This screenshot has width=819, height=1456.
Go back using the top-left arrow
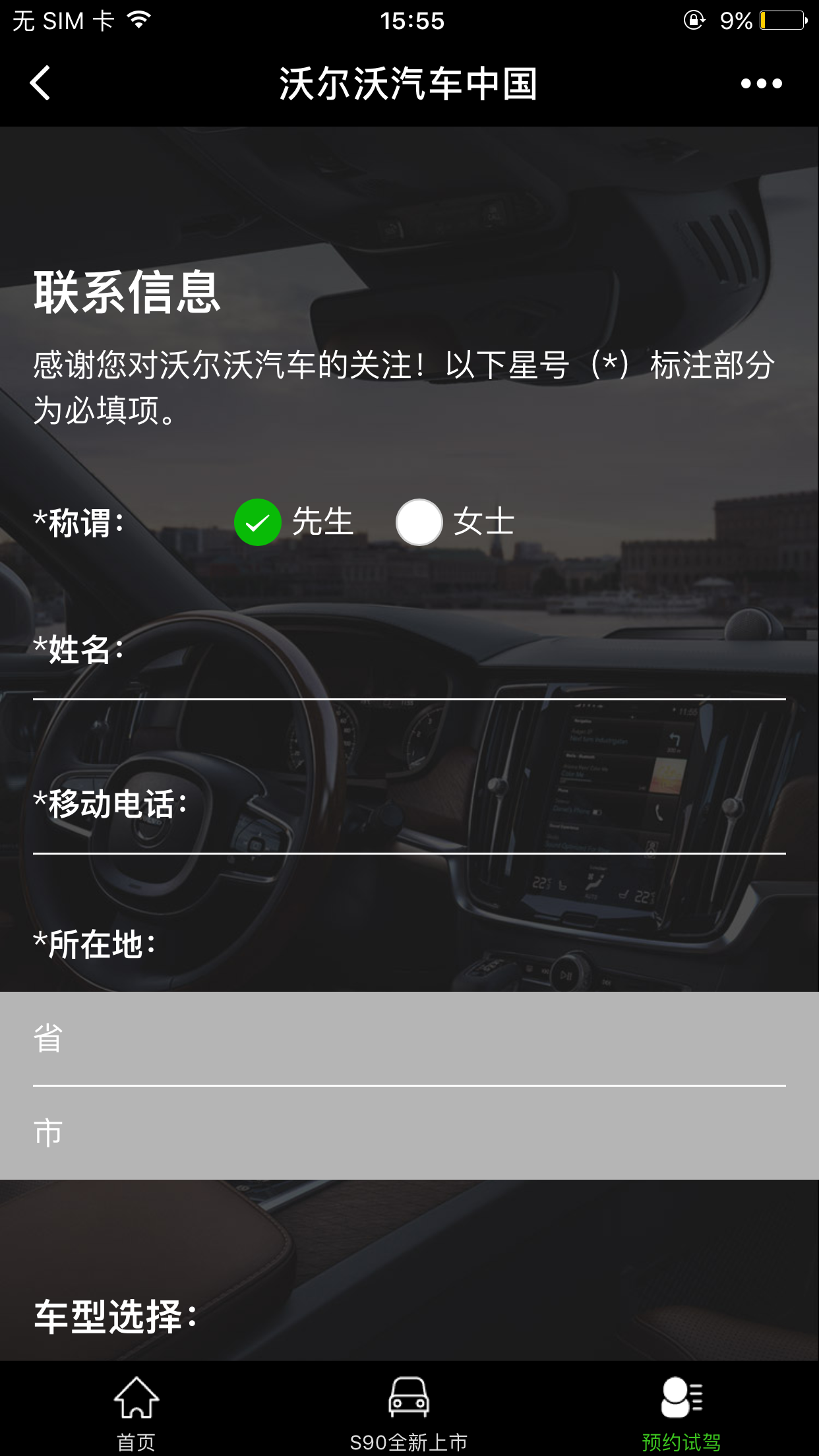(41, 84)
